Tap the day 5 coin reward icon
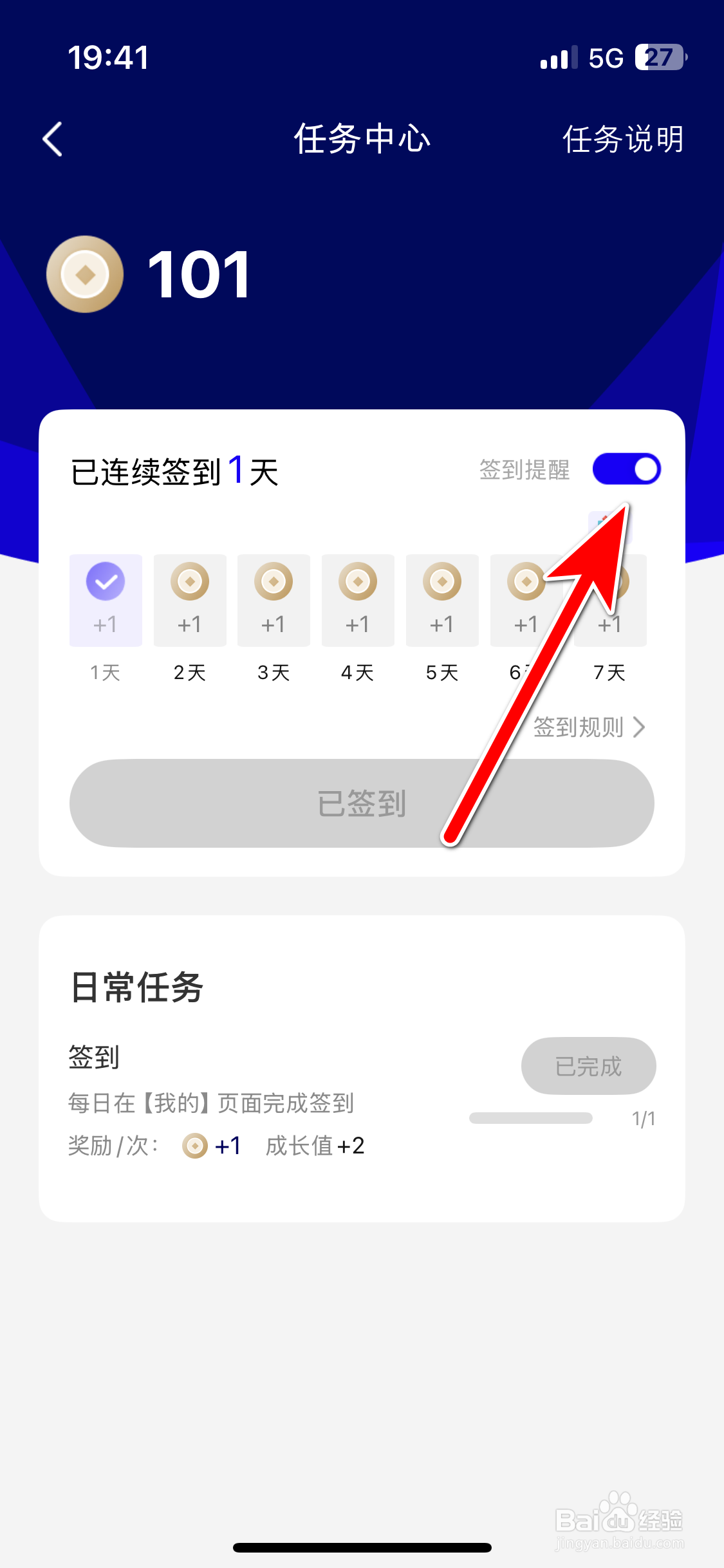The width and height of the screenshot is (724, 1568). (x=442, y=581)
